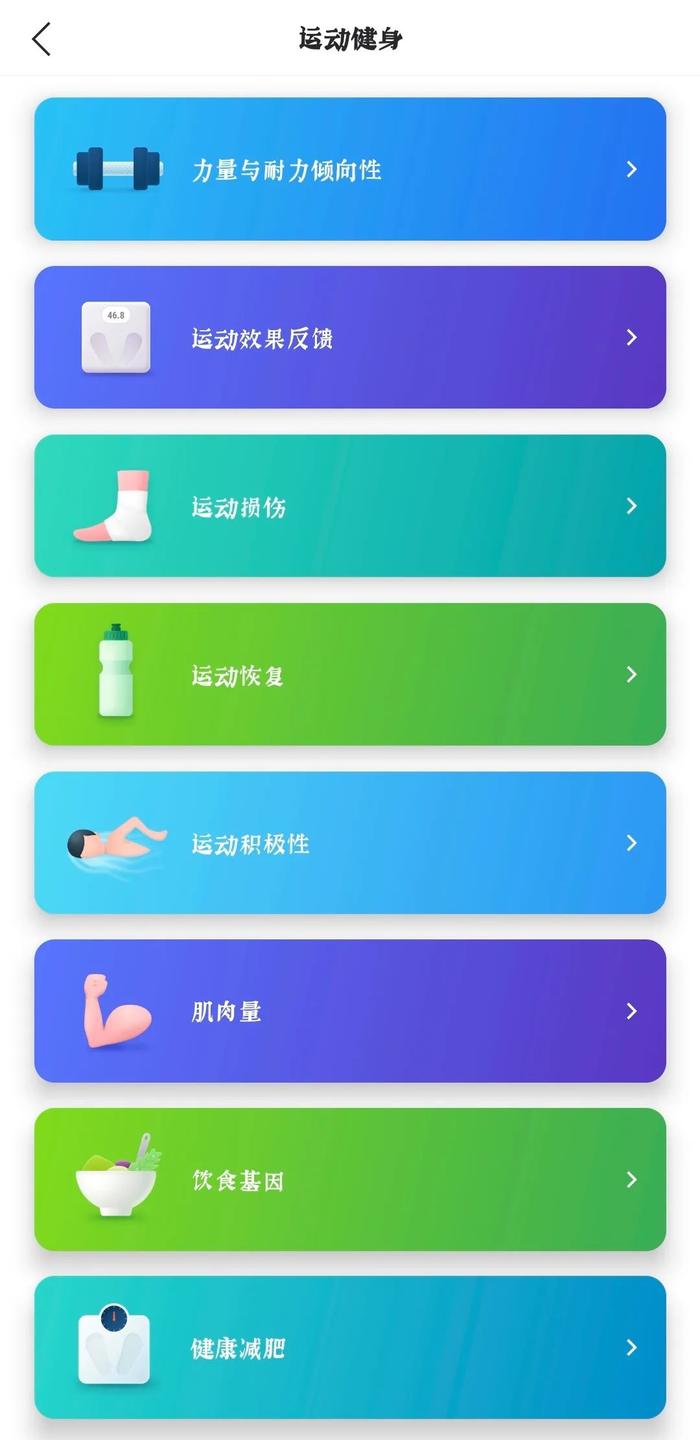This screenshot has height=1440, width=700.
Task: Open the 健康减肥 card
Action: coord(350,1348)
